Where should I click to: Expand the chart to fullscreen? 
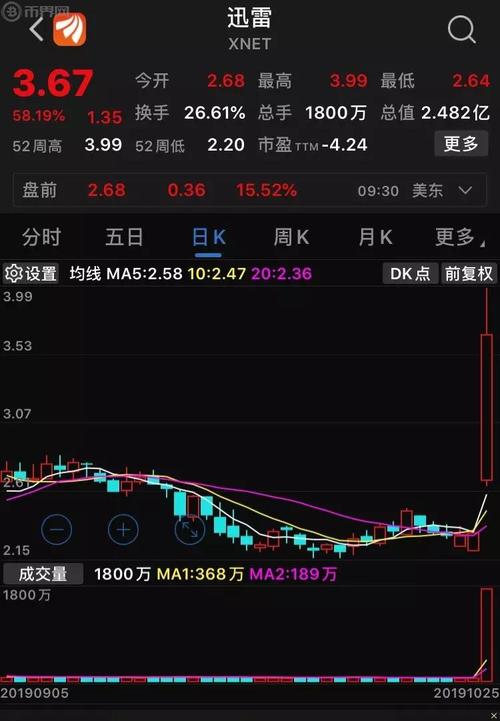(190, 530)
